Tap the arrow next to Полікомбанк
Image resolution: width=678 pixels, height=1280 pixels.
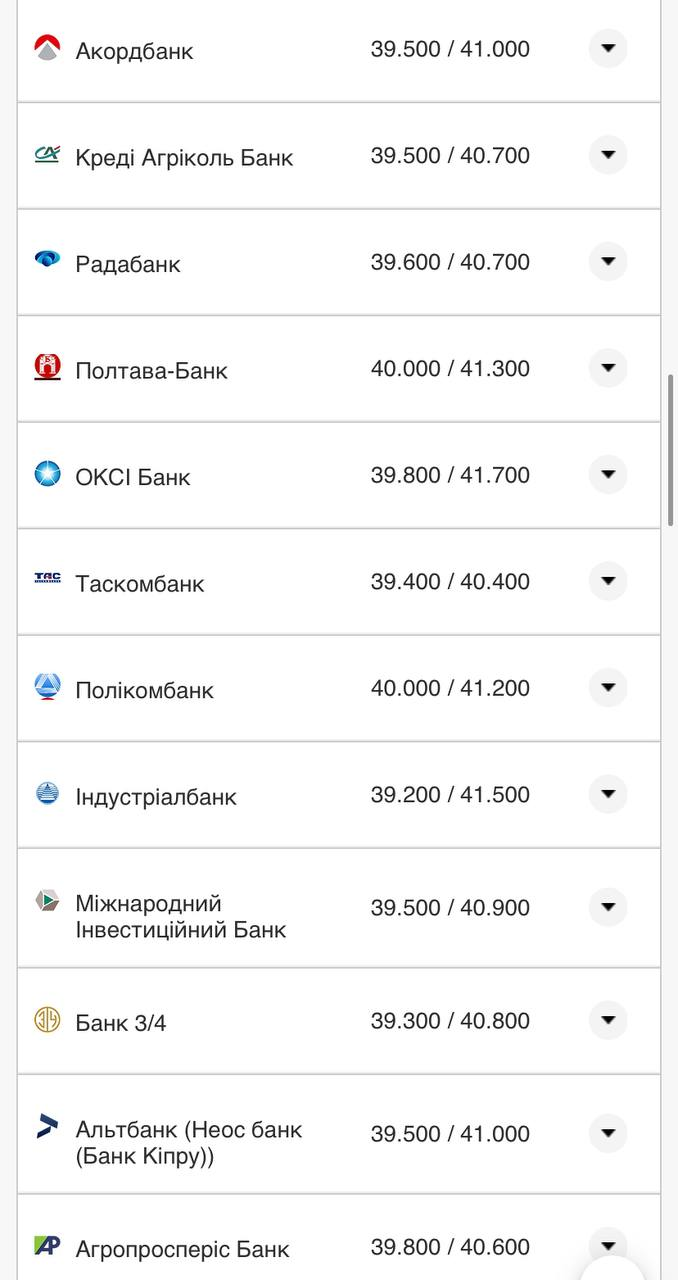(x=607, y=688)
